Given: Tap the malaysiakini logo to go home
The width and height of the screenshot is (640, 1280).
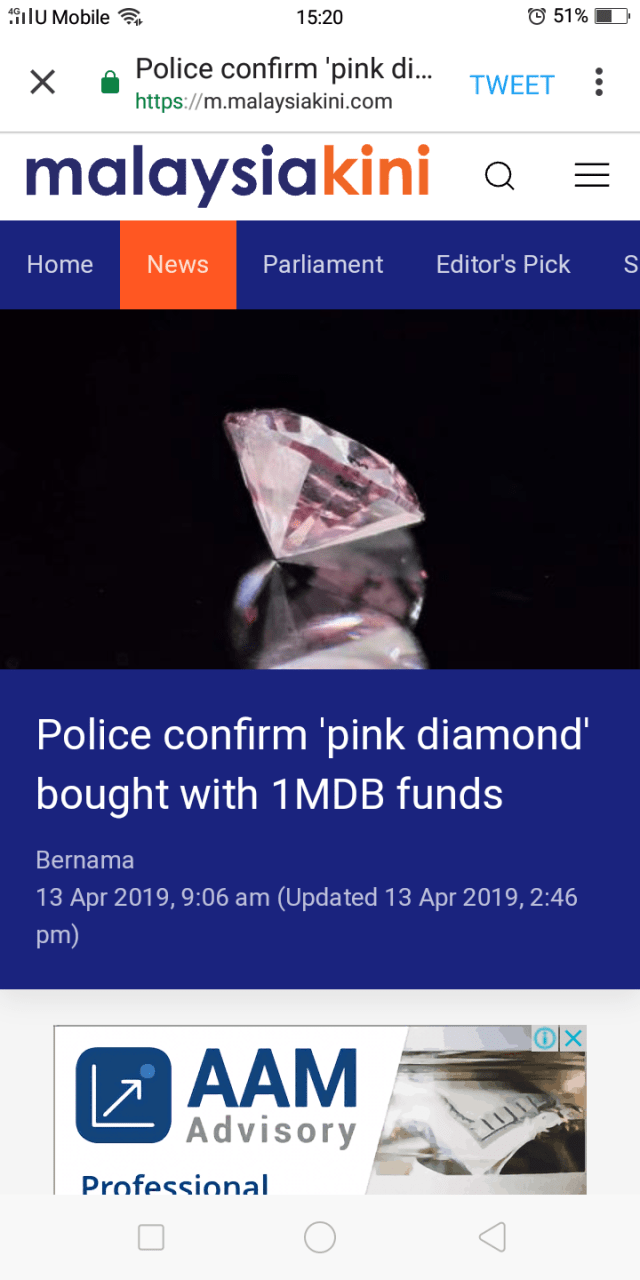Looking at the screenshot, I should (x=228, y=174).
